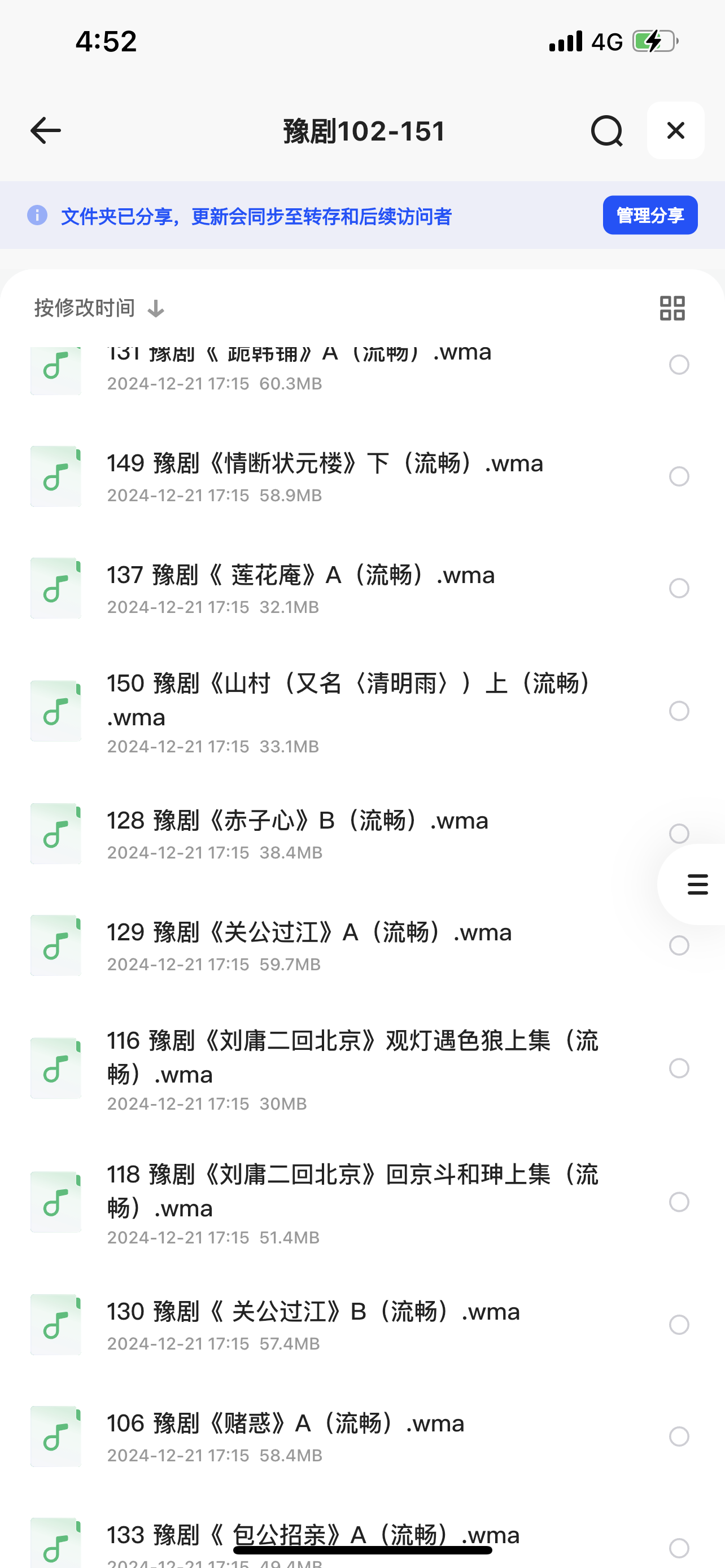Open search in this folder
This screenshot has width=725, height=1568.
point(606,130)
